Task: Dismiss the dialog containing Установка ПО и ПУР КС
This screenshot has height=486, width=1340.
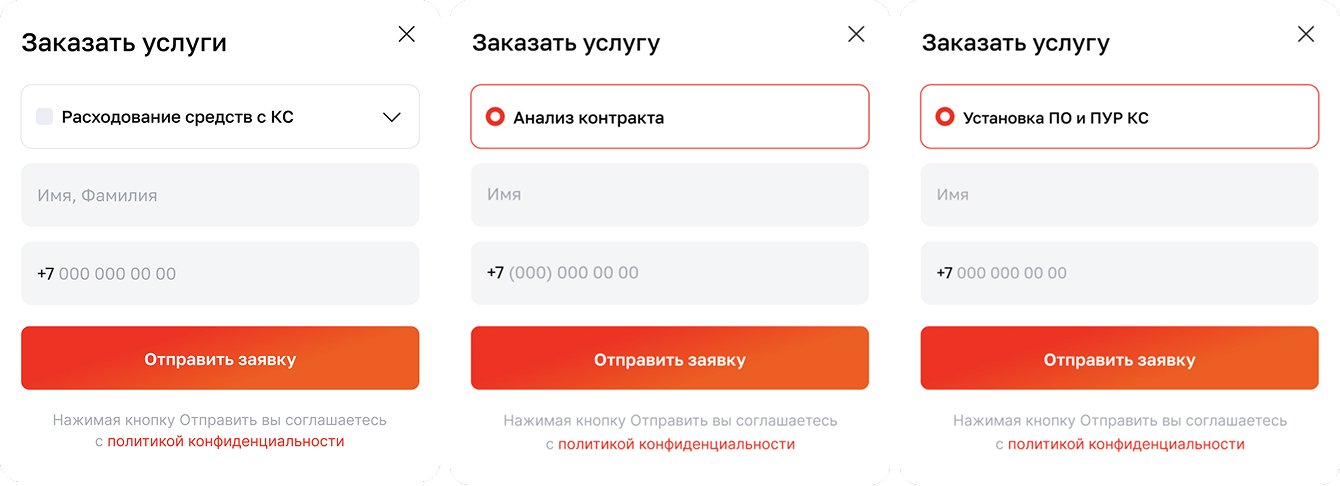Action: [x=1306, y=34]
